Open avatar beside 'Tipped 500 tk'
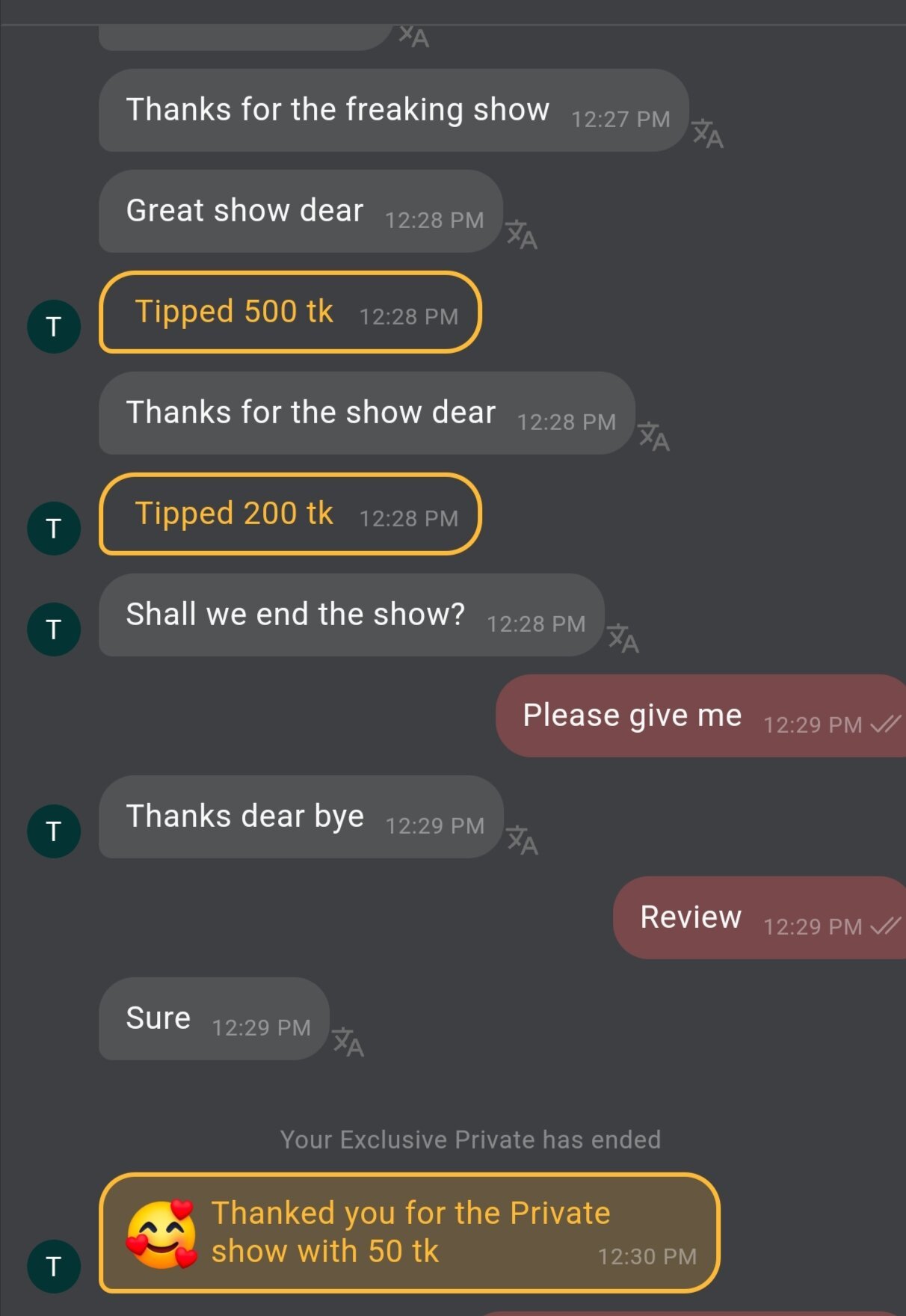Screen dimensions: 906x1316 click(x=54, y=327)
